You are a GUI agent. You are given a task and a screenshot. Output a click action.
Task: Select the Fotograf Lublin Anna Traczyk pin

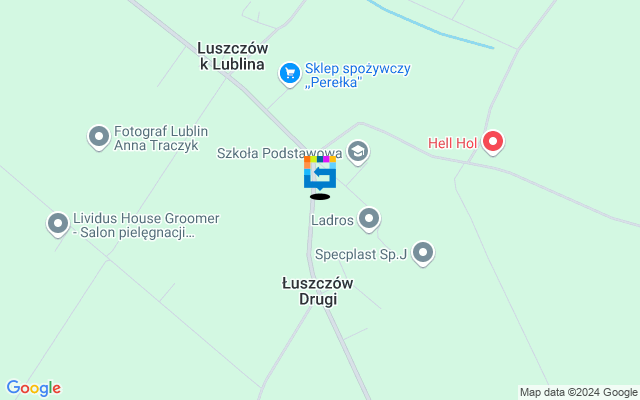coord(99,135)
